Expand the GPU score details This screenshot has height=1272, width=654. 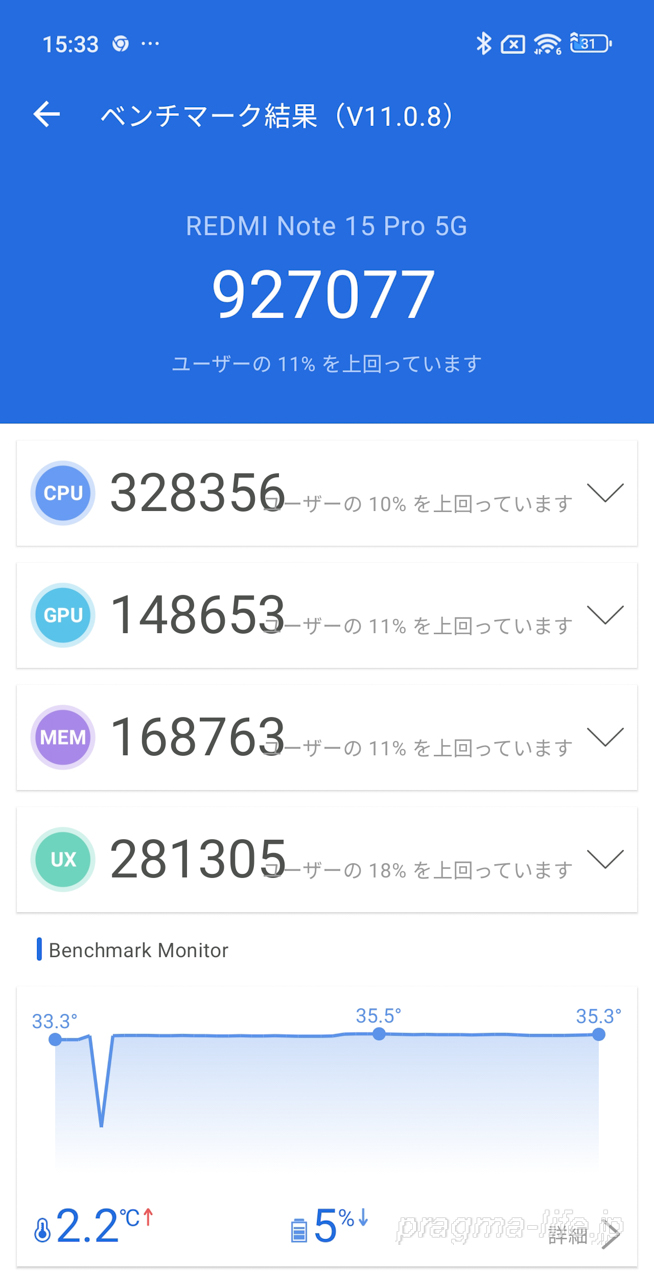pos(605,615)
